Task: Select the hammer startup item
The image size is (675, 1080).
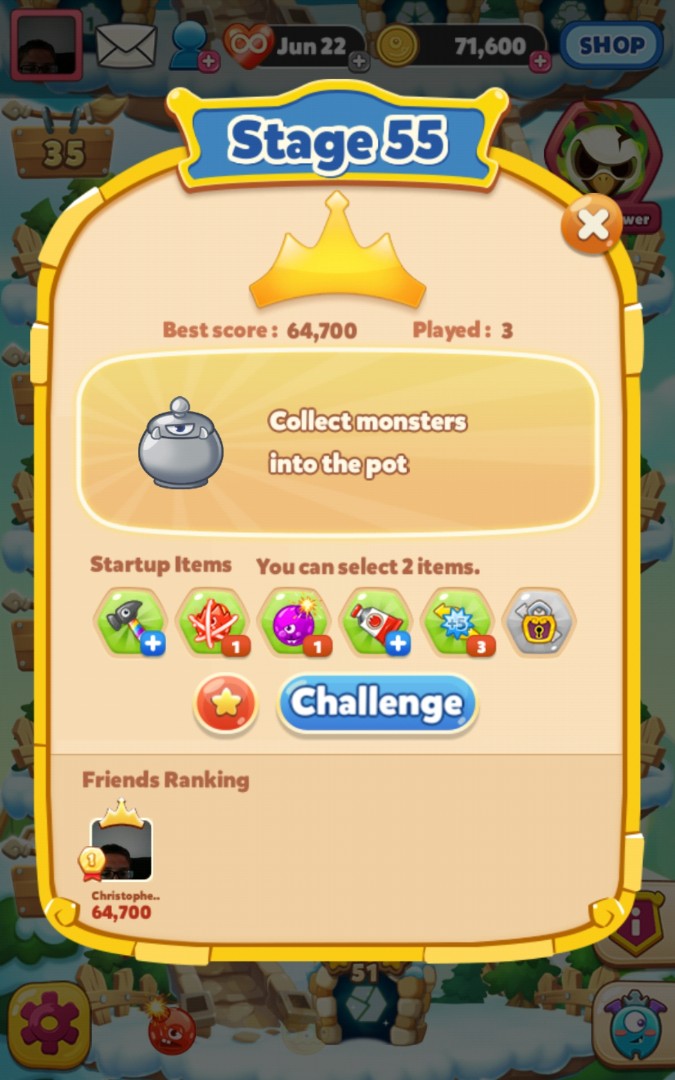Action: tap(129, 622)
